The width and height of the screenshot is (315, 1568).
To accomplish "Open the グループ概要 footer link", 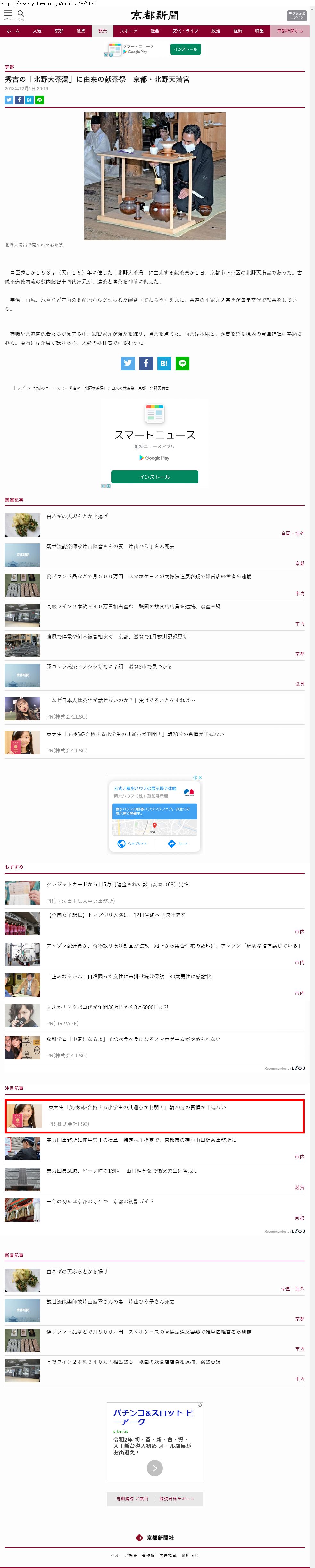I will [124, 1555].
